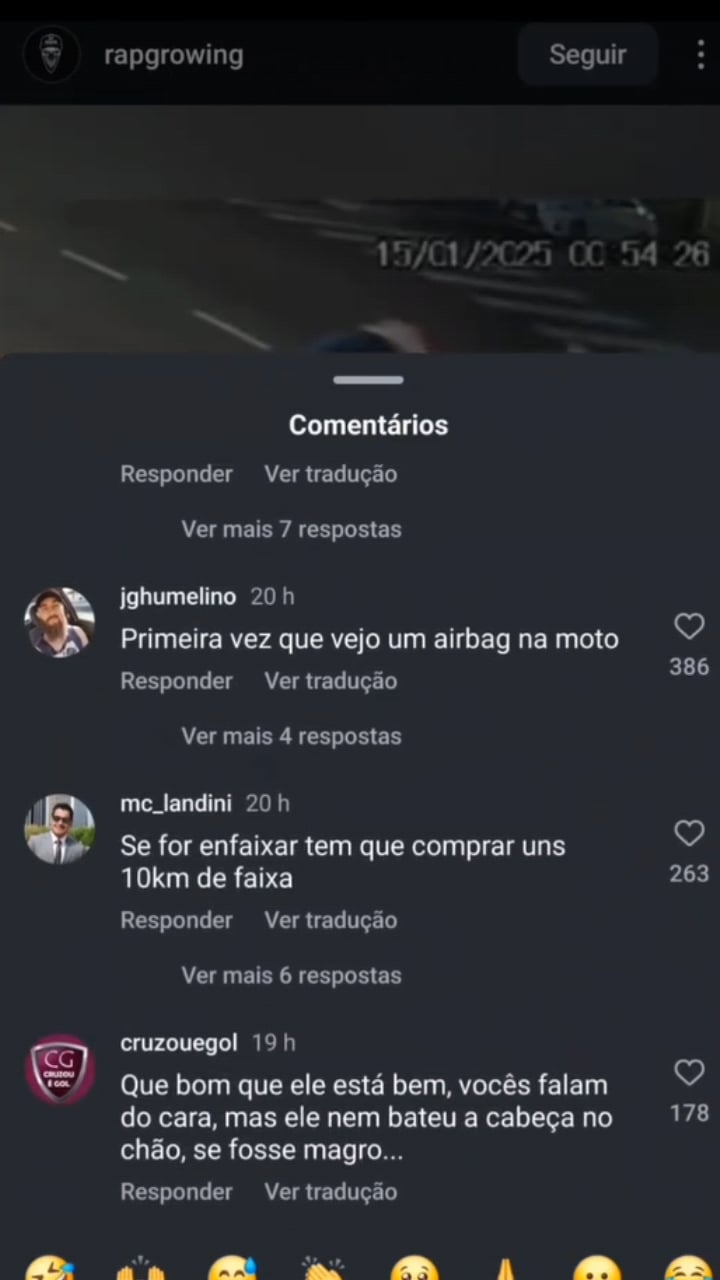Screen dimensions: 720x1280
Task: Open the overflow menu in the top bar
Action: (x=700, y=55)
